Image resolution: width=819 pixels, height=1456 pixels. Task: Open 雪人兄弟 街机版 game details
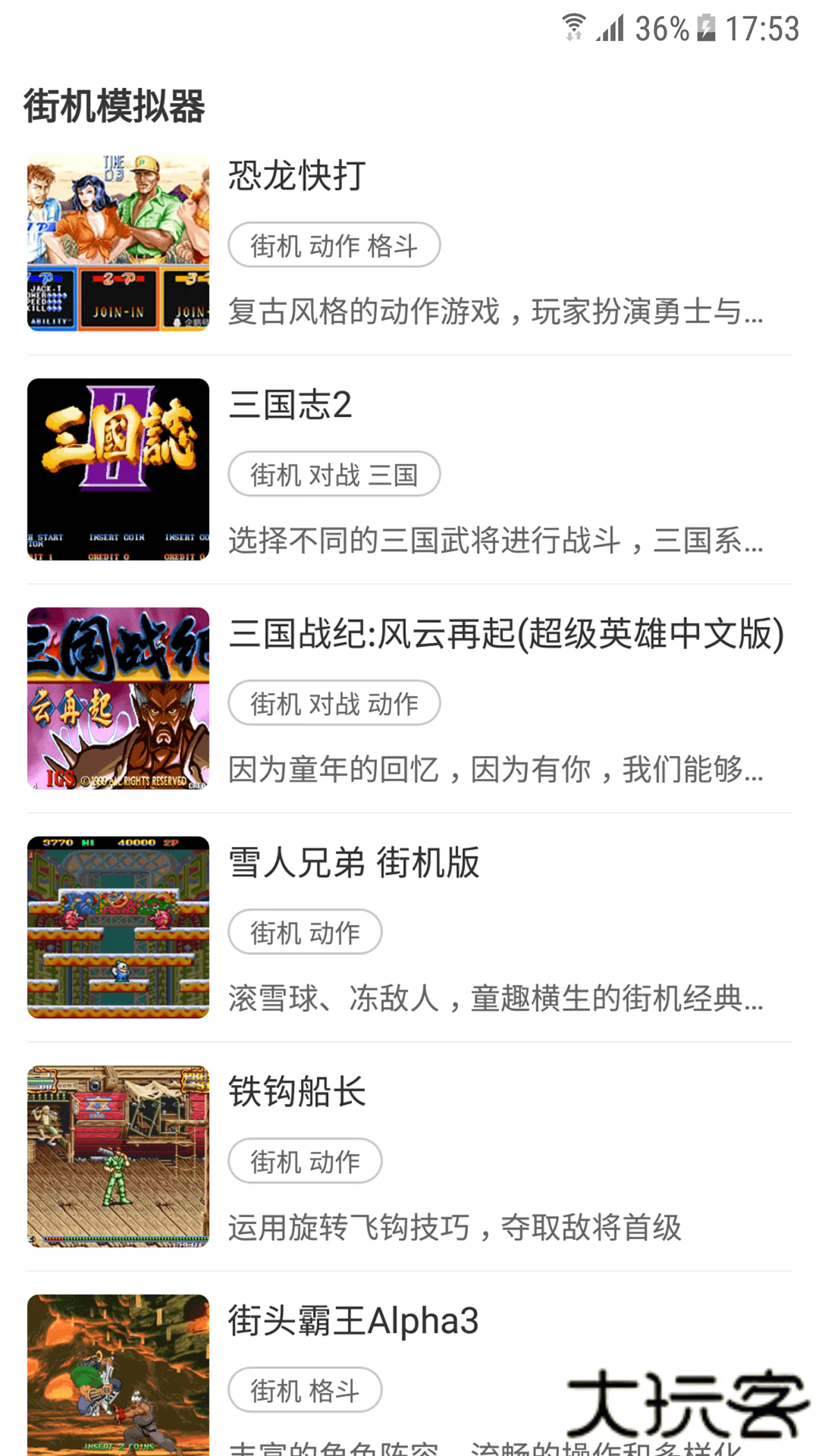354,863
